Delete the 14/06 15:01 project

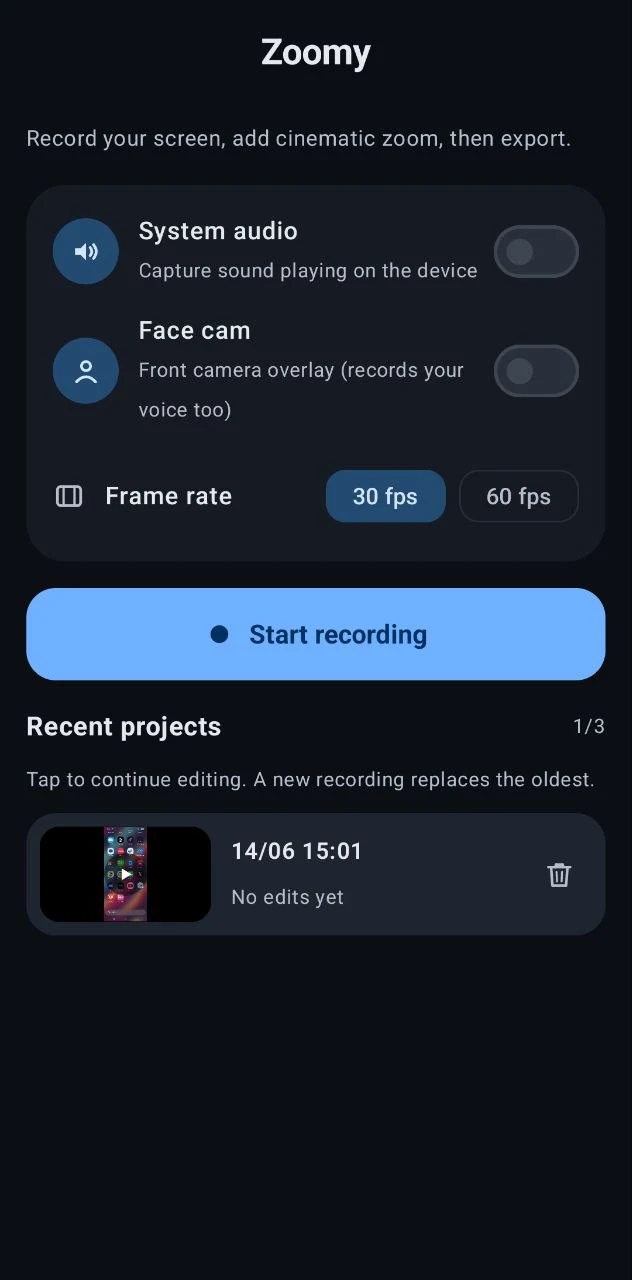coord(559,875)
